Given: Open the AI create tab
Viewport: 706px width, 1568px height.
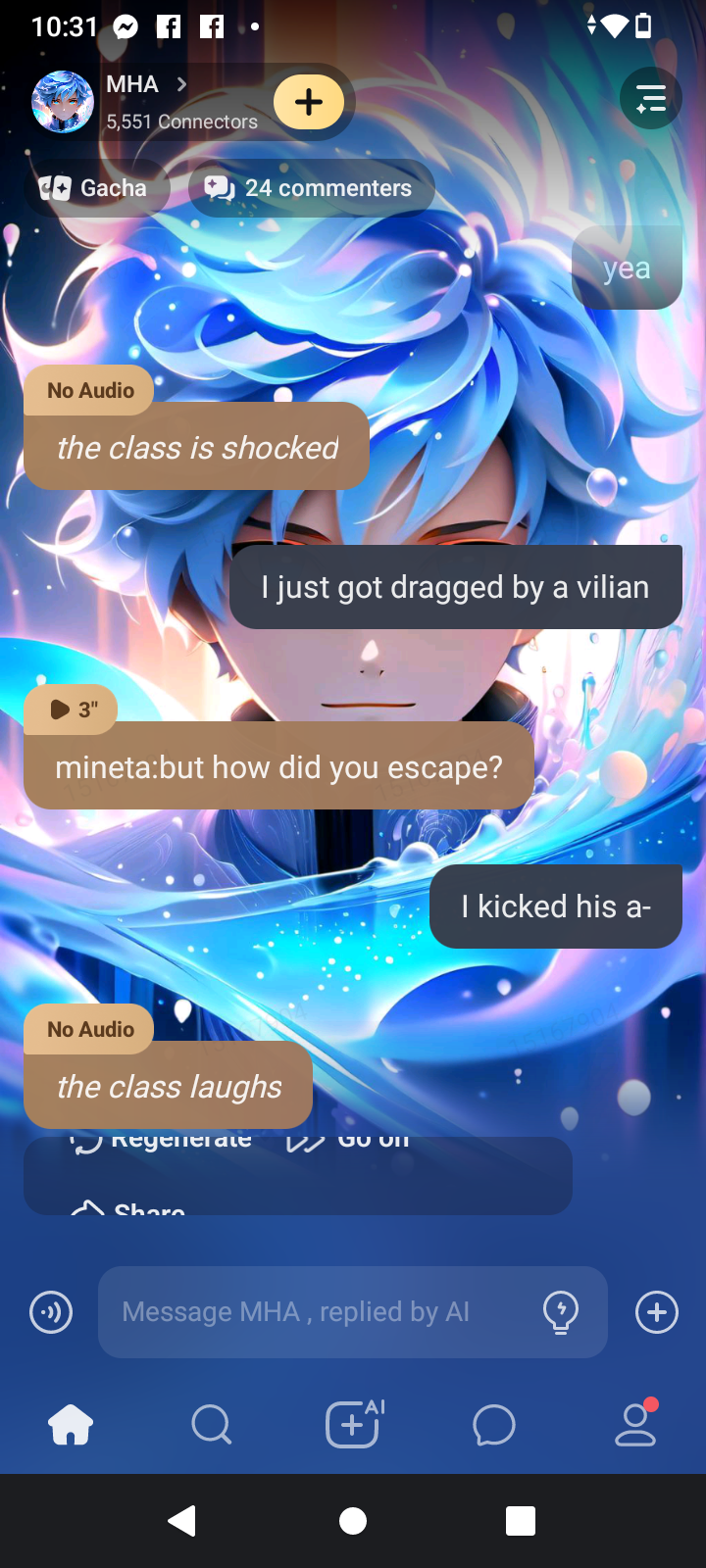Looking at the screenshot, I should click(x=353, y=1425).
